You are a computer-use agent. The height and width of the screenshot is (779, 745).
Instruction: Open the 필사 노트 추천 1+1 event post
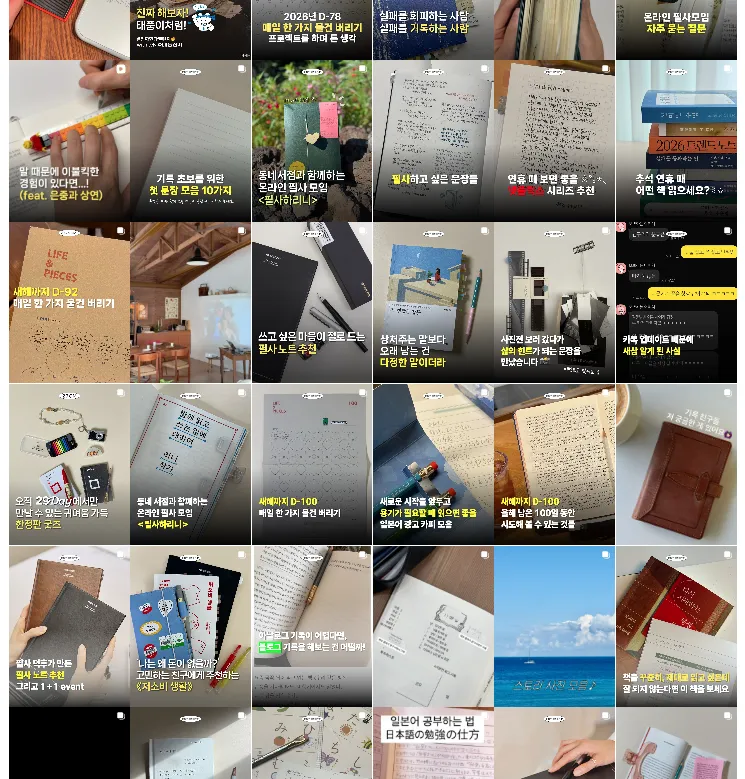(69, 626)
